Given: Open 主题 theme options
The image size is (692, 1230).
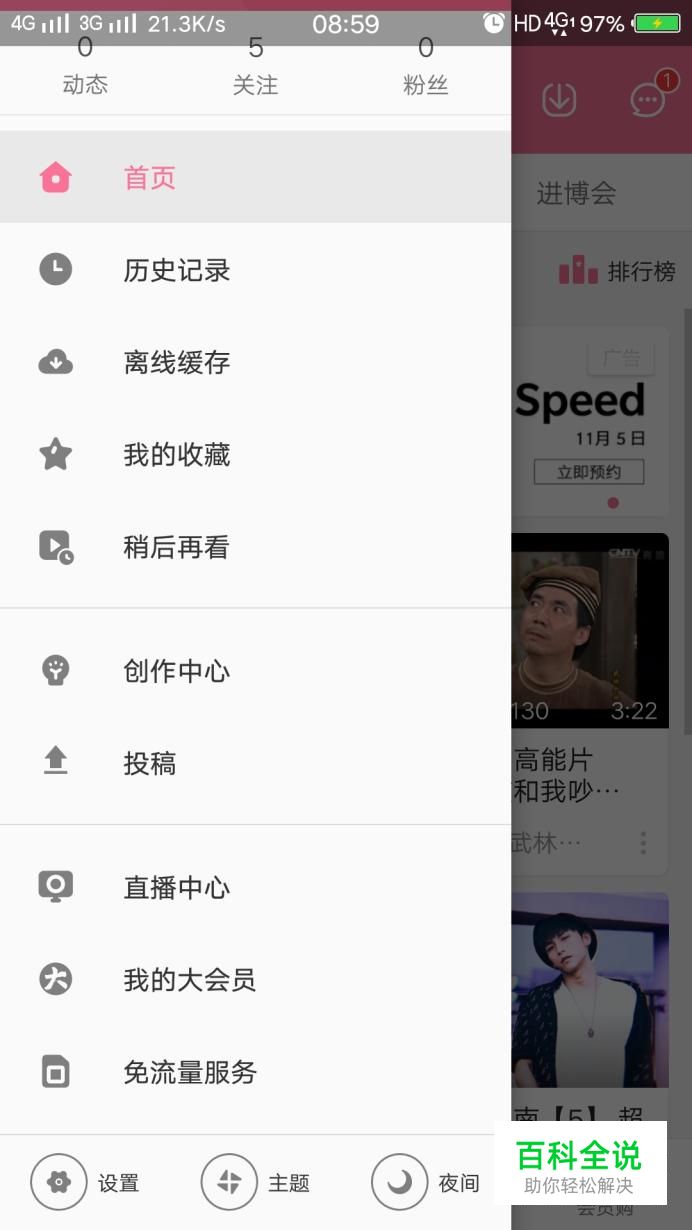Looking at the screenshot, I should pos(256,1183).
